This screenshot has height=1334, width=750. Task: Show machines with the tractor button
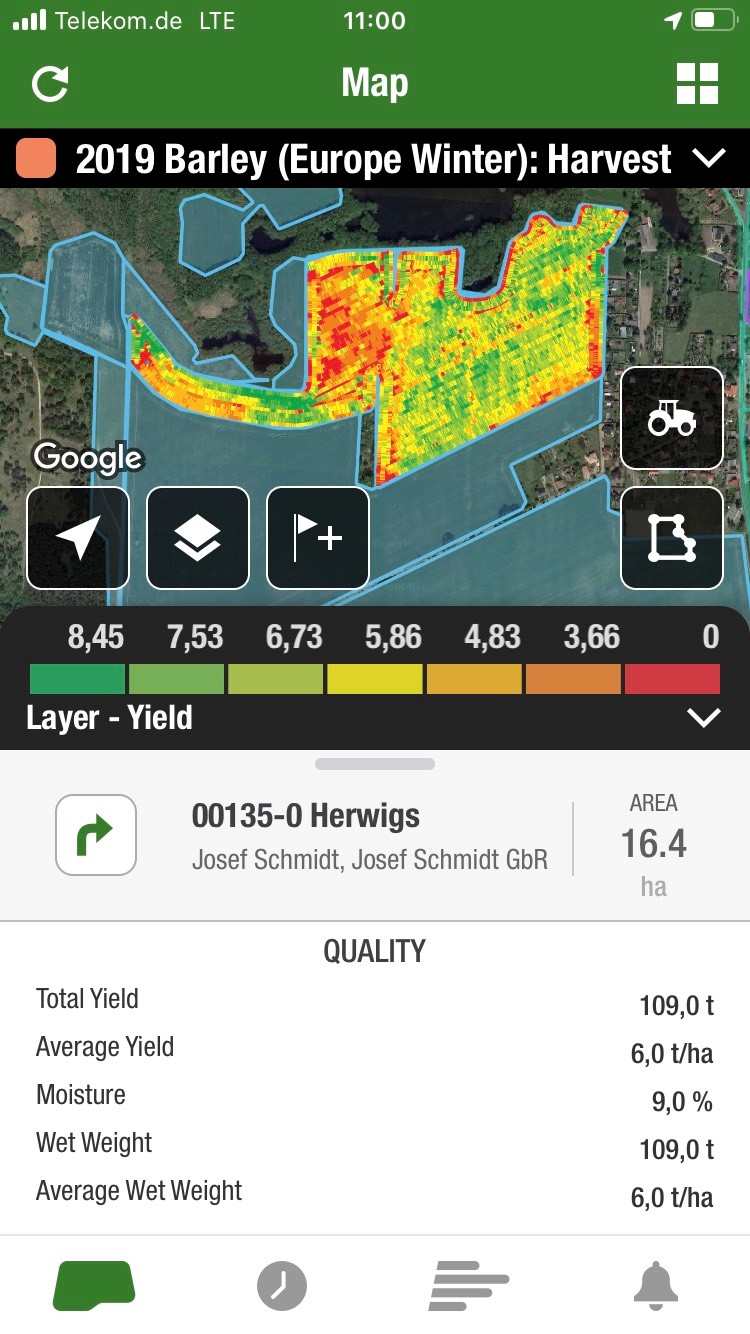[672, 418]
